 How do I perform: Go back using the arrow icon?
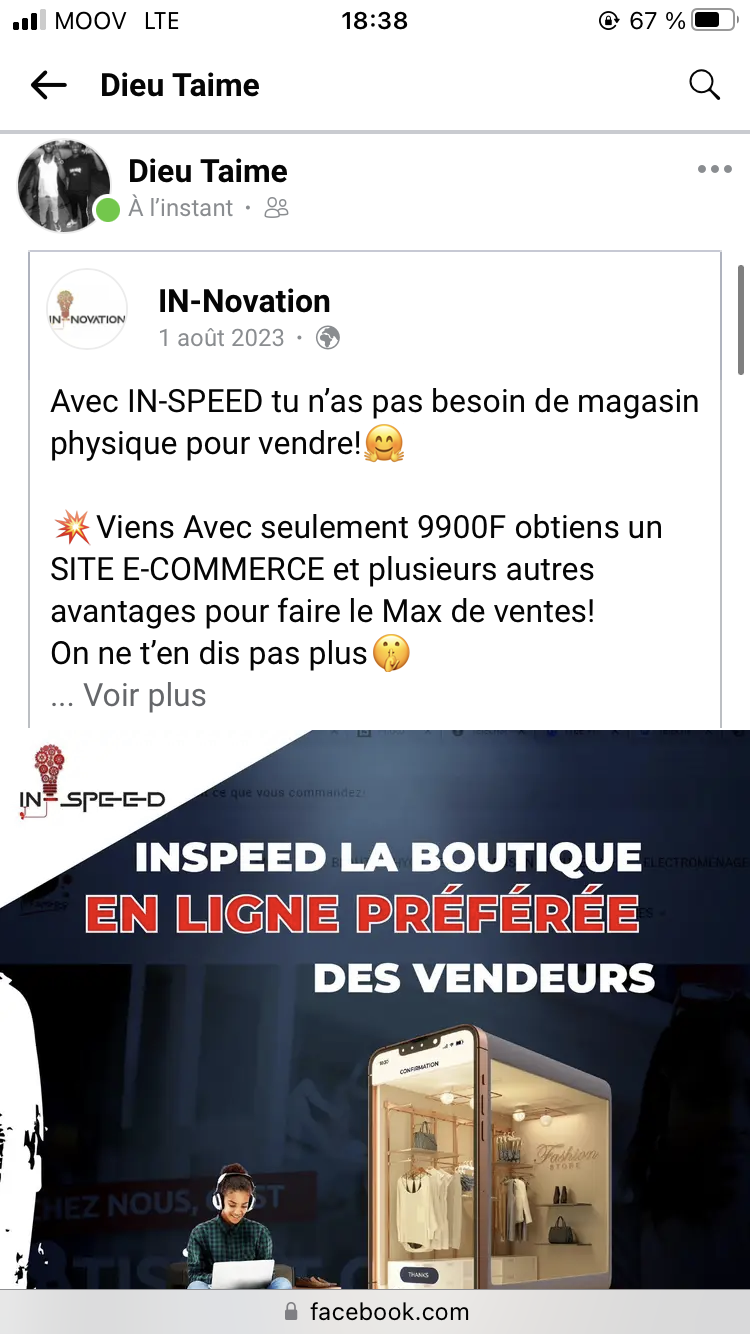[48, 86]
